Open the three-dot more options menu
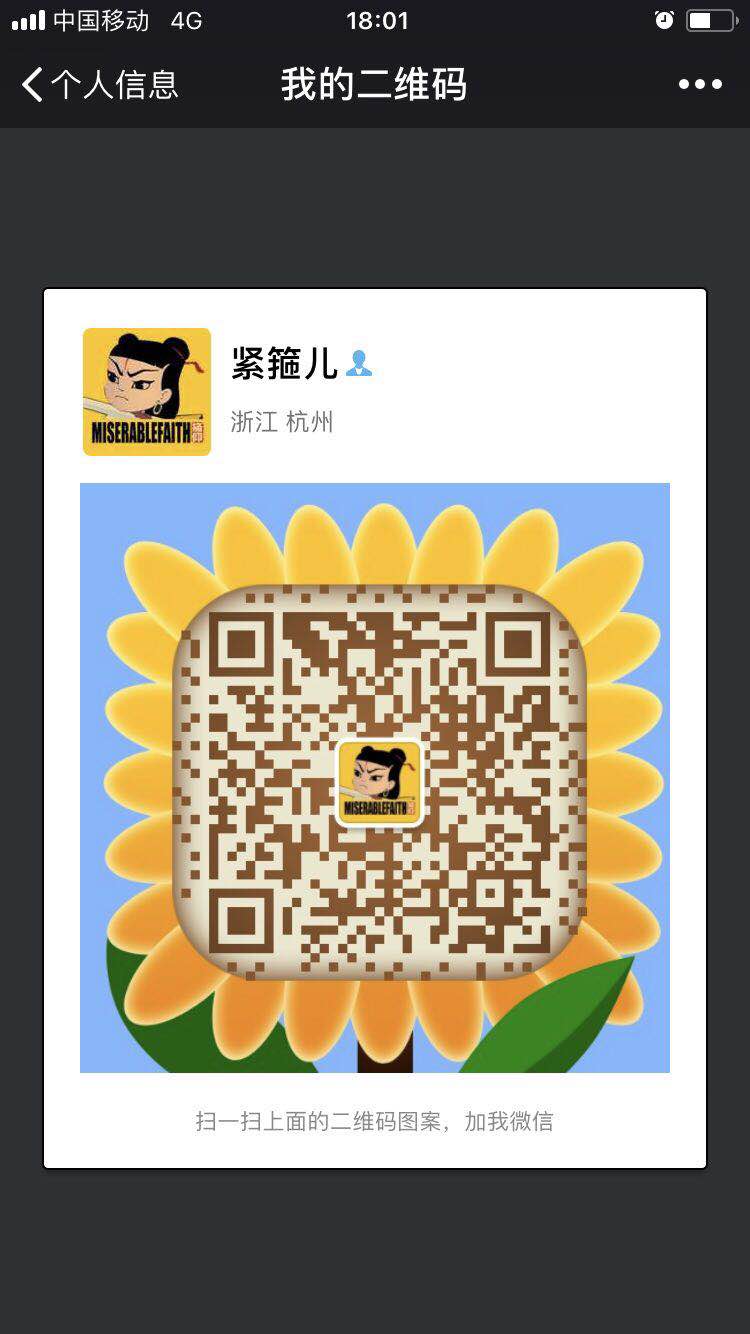The height and width of the screenshot is (1334, 750). [x=700, y=85]
